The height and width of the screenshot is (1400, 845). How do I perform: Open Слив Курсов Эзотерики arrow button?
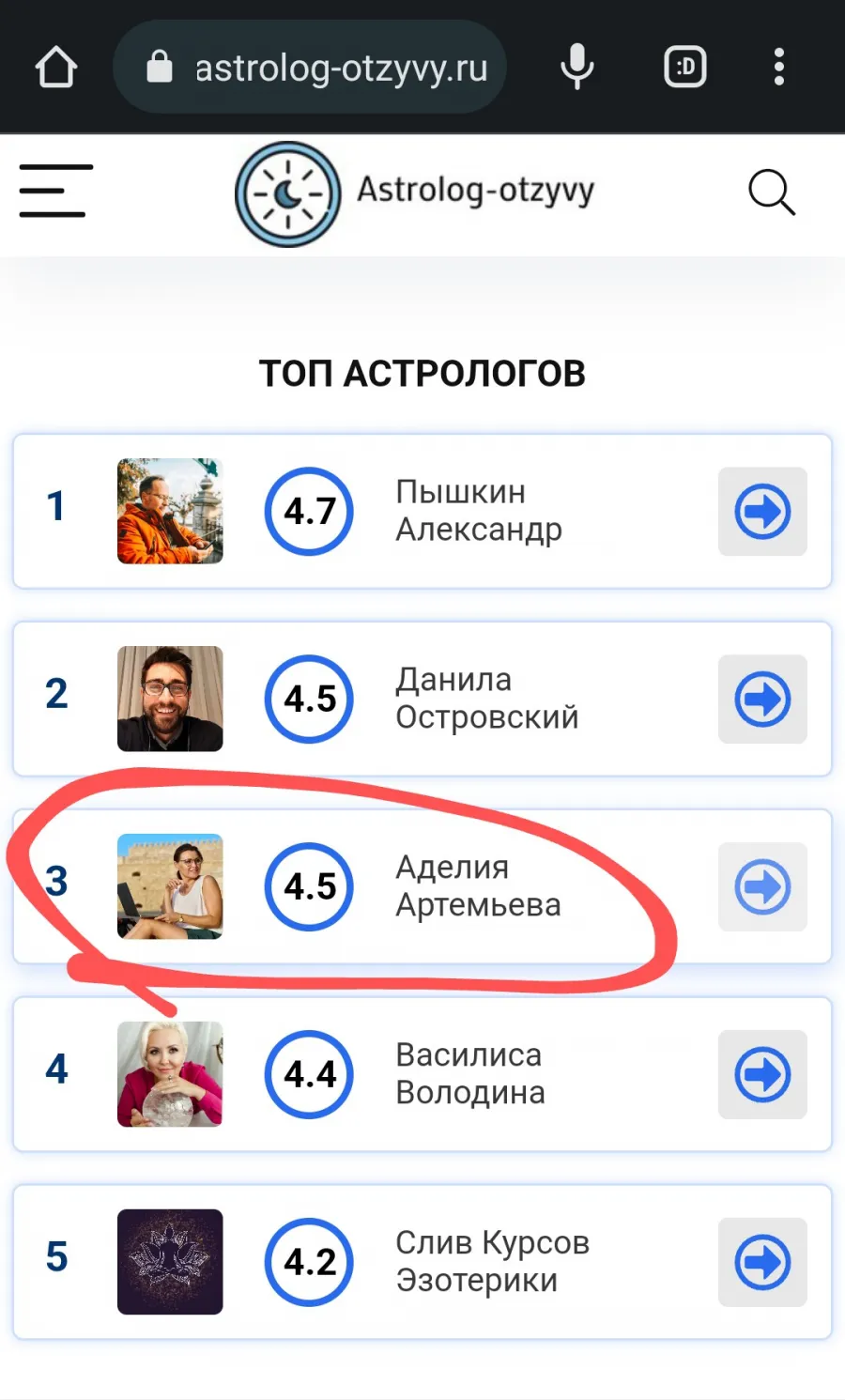[762, 1262]
